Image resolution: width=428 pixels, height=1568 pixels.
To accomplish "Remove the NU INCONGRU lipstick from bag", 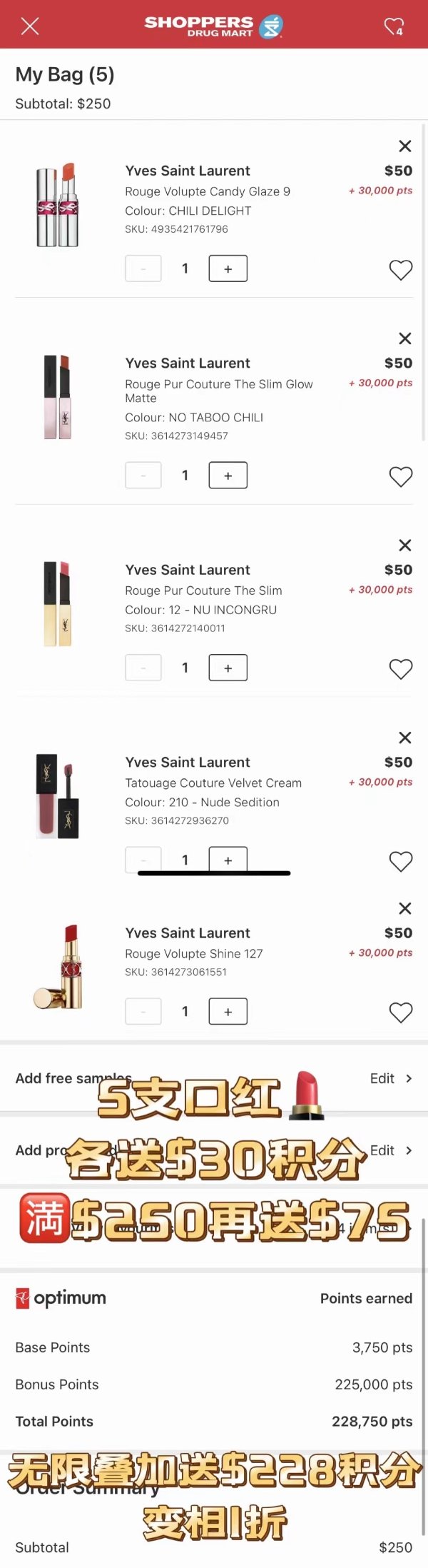I will pyautogui.click(x=405, y=546).
